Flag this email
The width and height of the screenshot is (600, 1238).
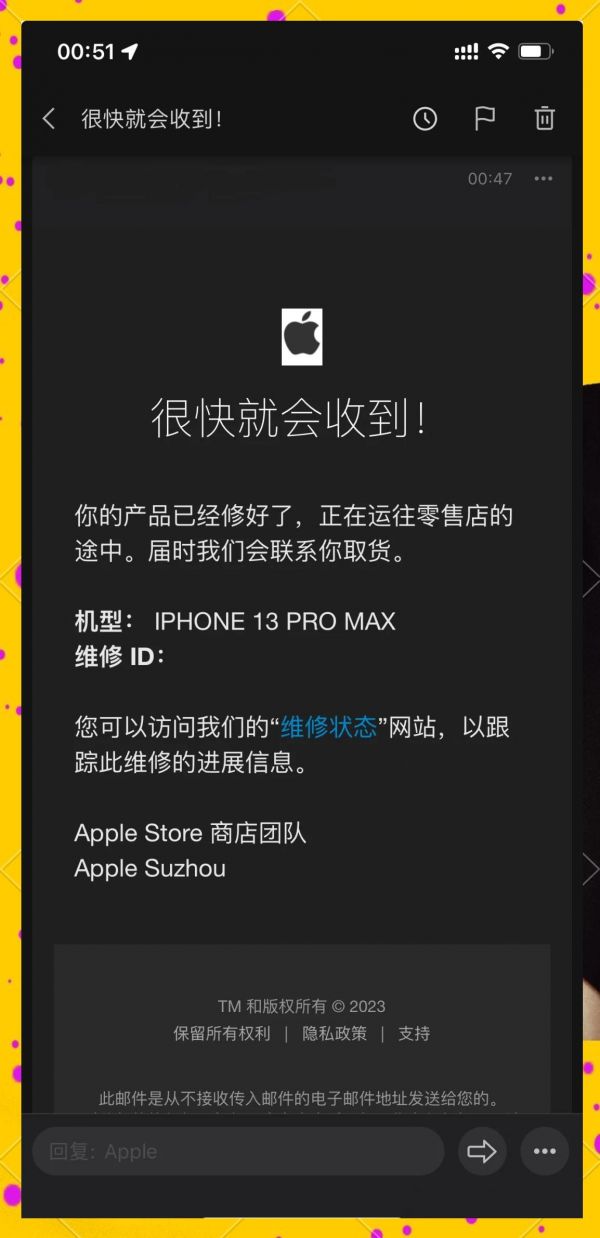coord(485,119)
